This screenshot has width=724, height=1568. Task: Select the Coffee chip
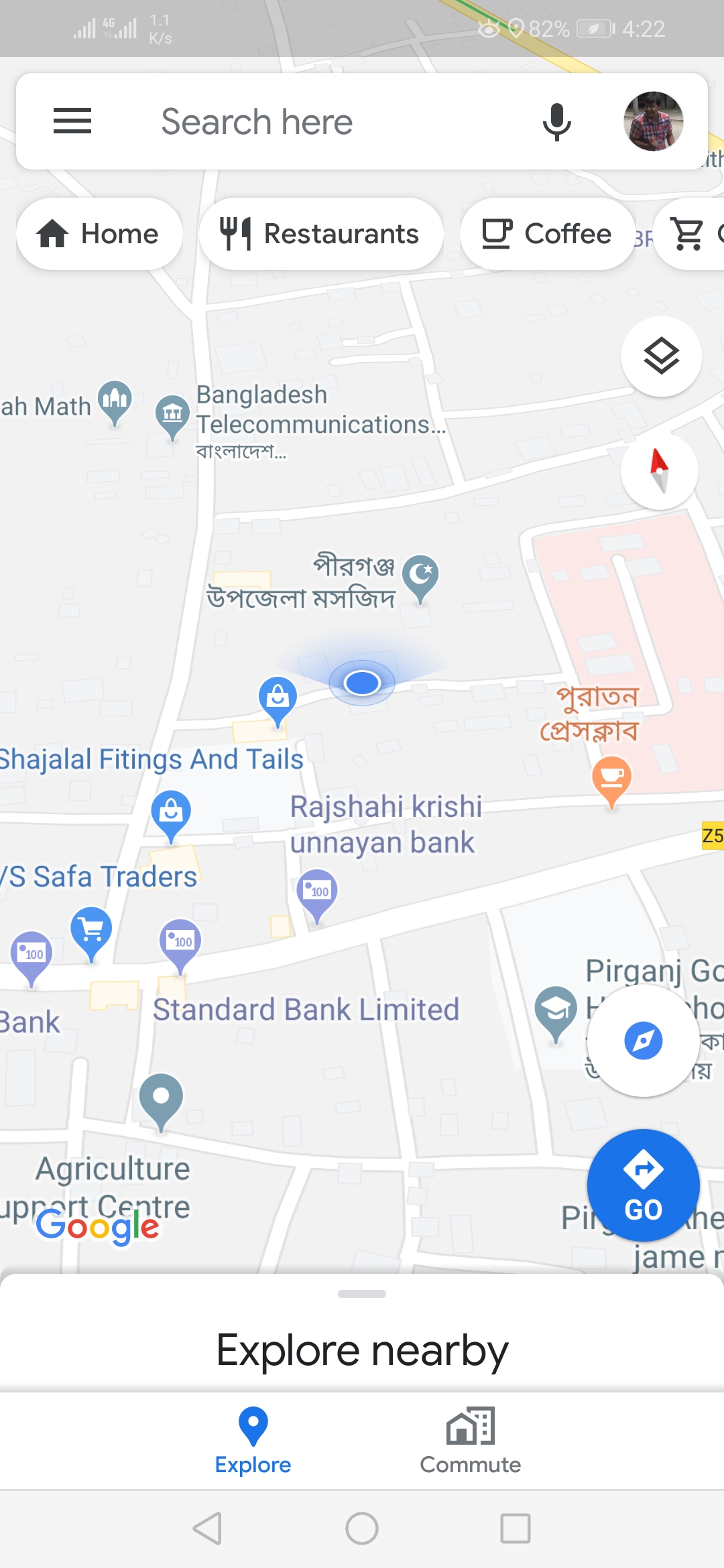[547, 234]
